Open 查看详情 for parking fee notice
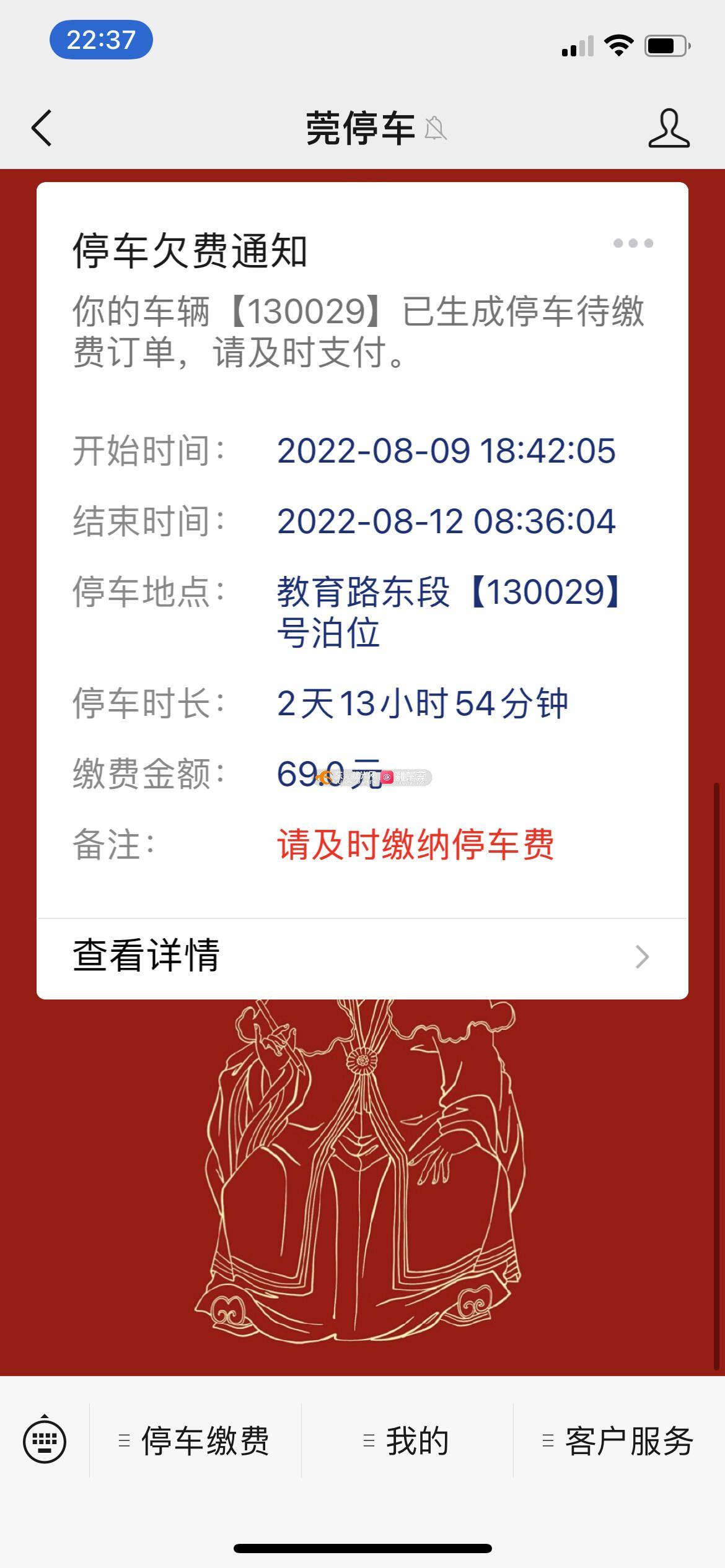The width and height of the screenshot is (725, 1568). pos(362,956)
